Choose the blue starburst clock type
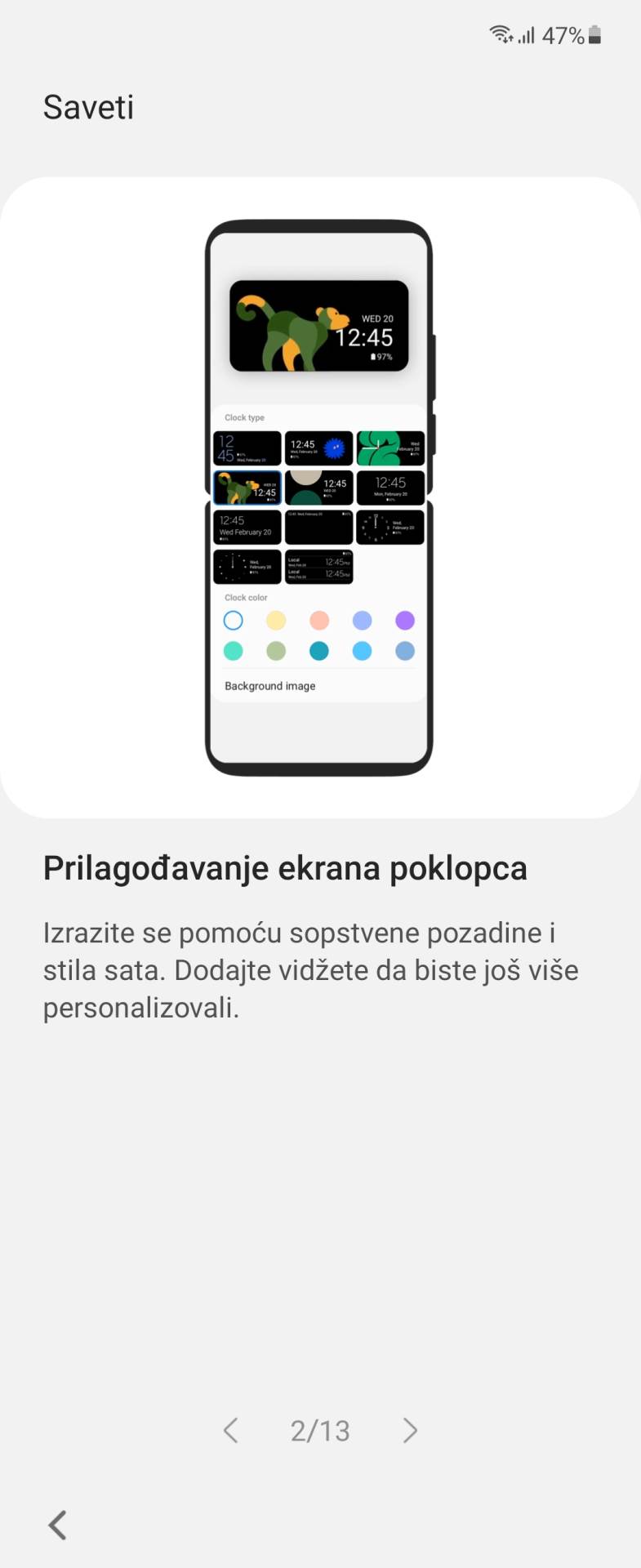 click(x=318, y=448)
